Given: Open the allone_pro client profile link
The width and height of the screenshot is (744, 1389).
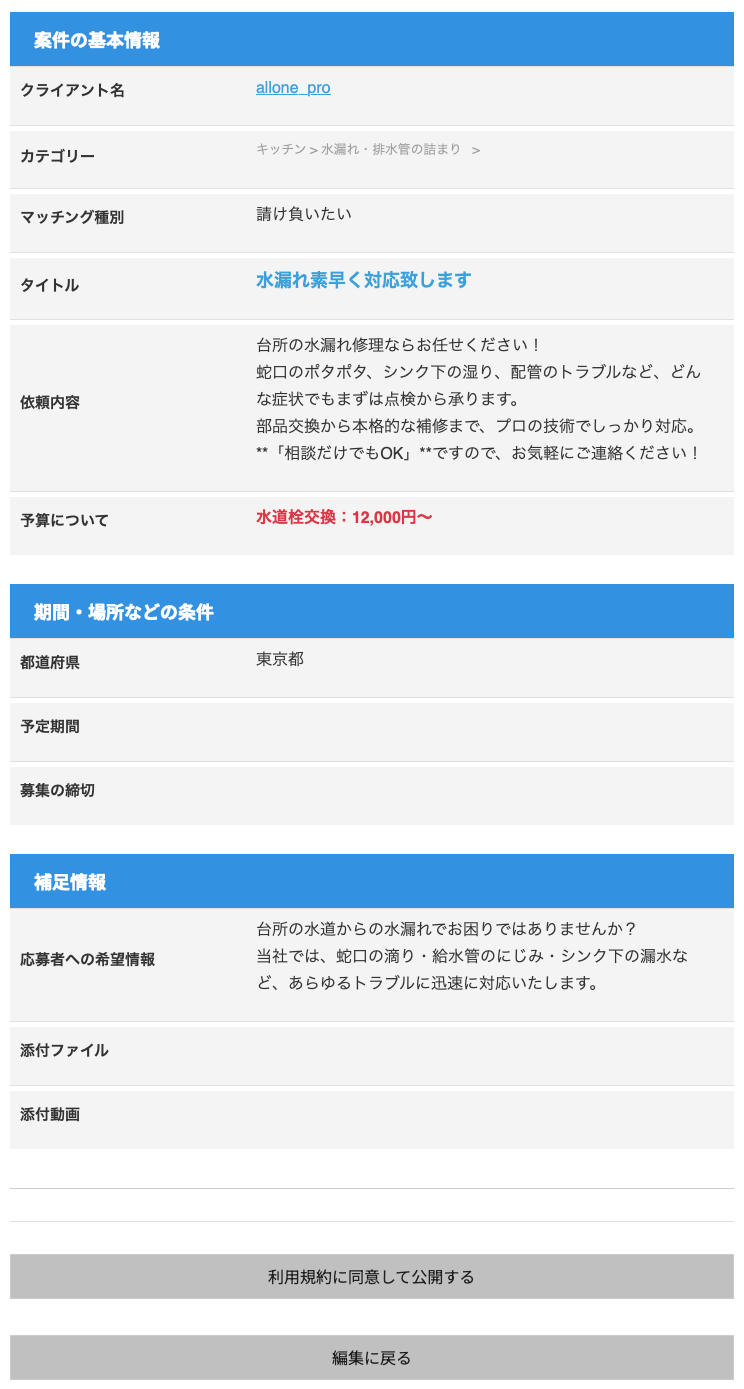Looking at the screenshot, I should 293,88.
